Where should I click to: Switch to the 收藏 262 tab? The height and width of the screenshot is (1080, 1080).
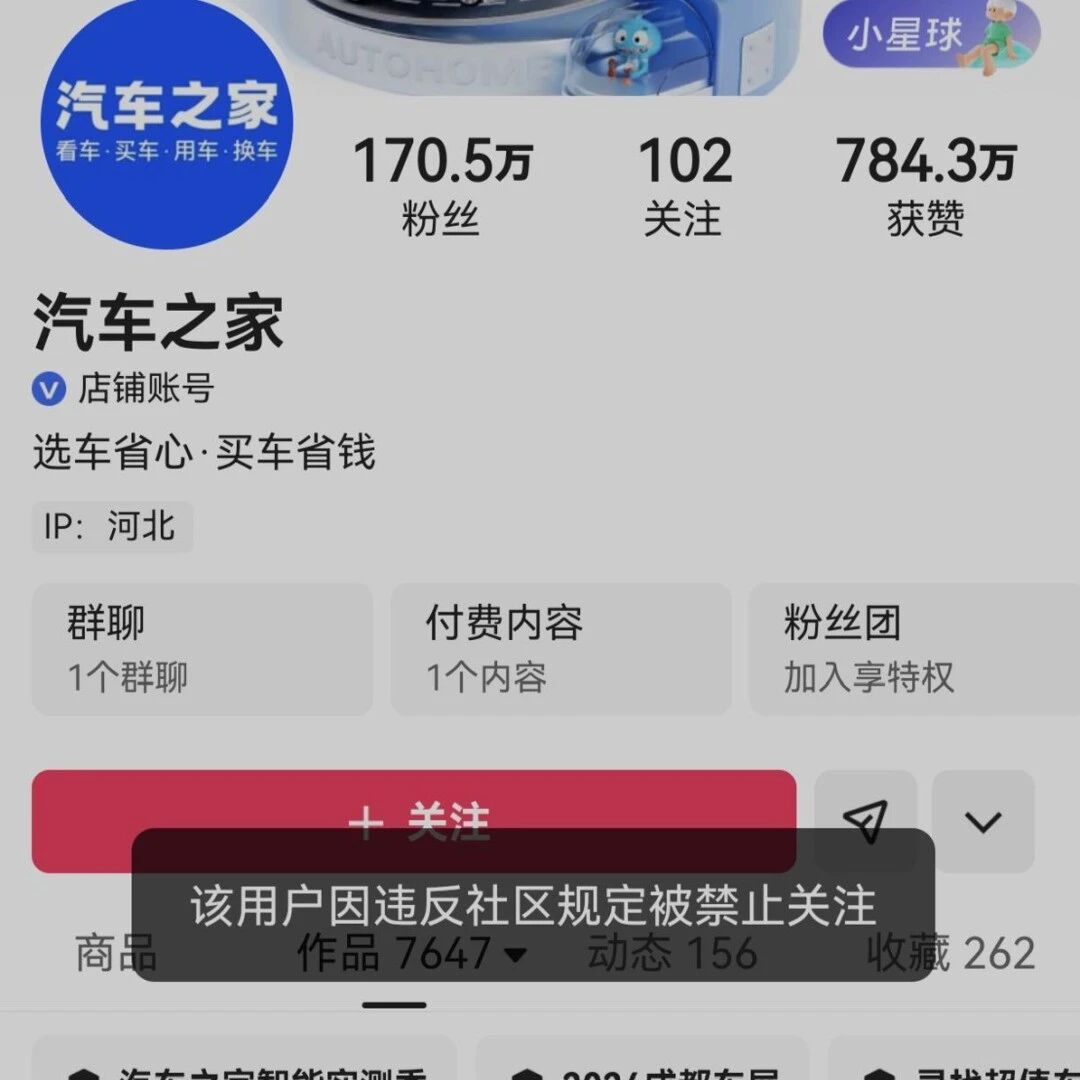950,954
